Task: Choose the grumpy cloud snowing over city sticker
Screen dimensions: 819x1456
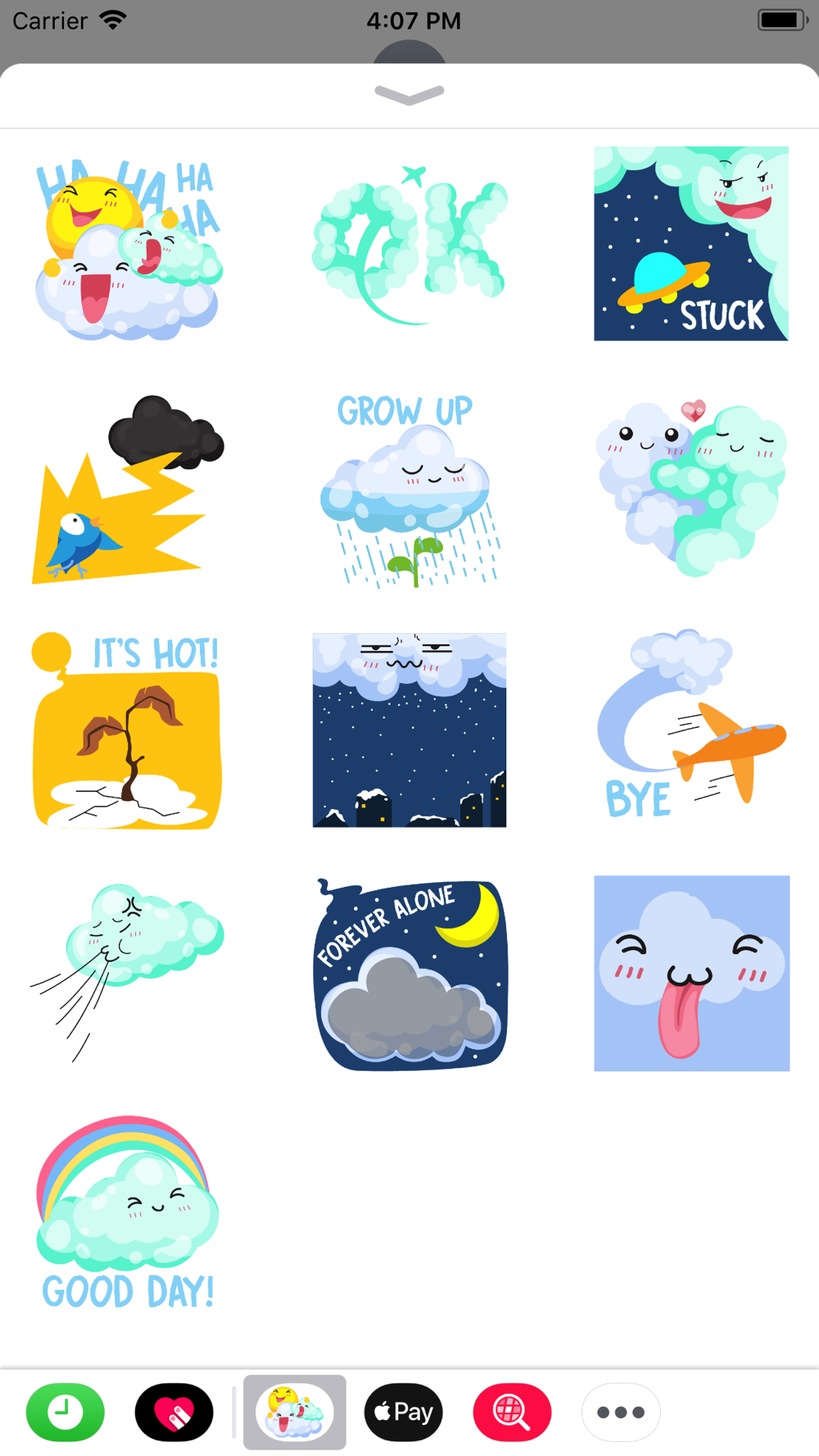Action: pyautogui.click(x=409, y=730)
